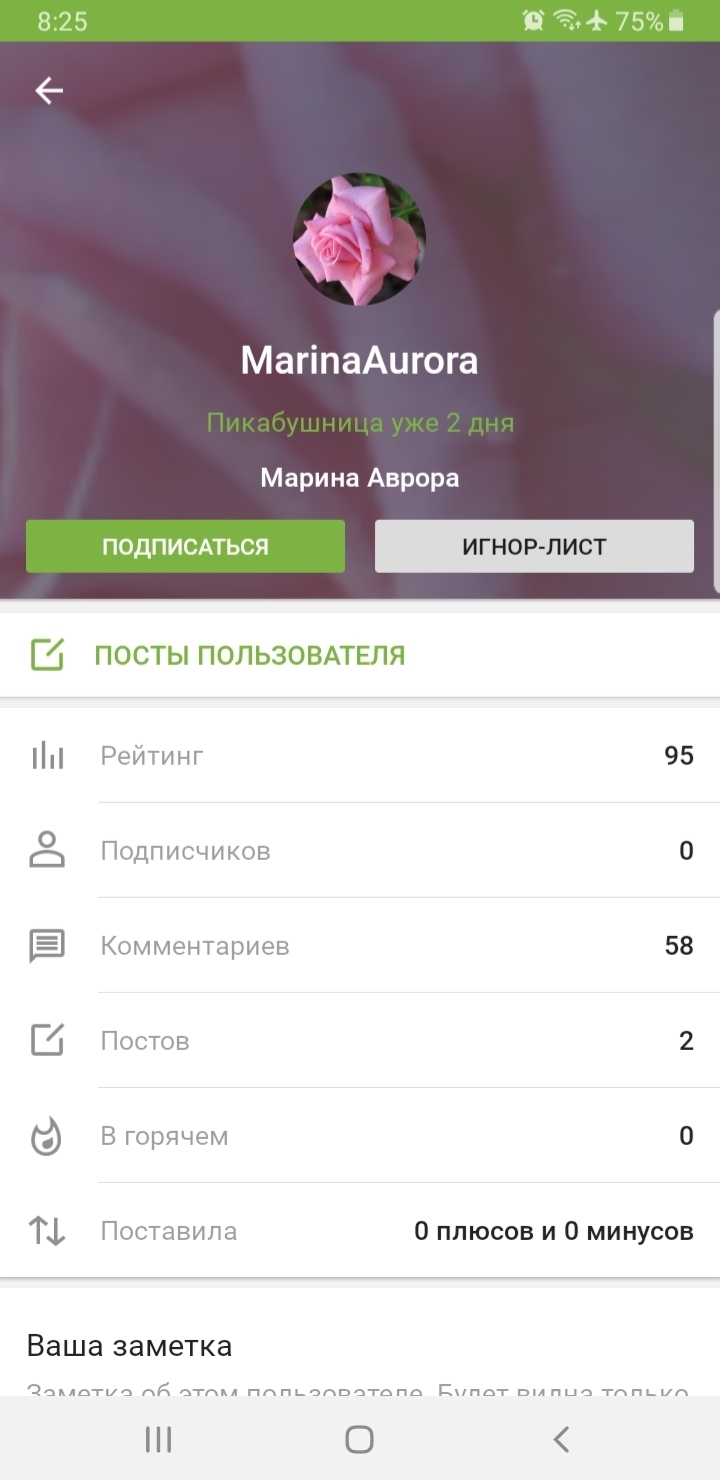Viewport: 720px width, 1480px height.
Task: Open MarinaAurora's rose profile picture
Action: coord(359,239)
